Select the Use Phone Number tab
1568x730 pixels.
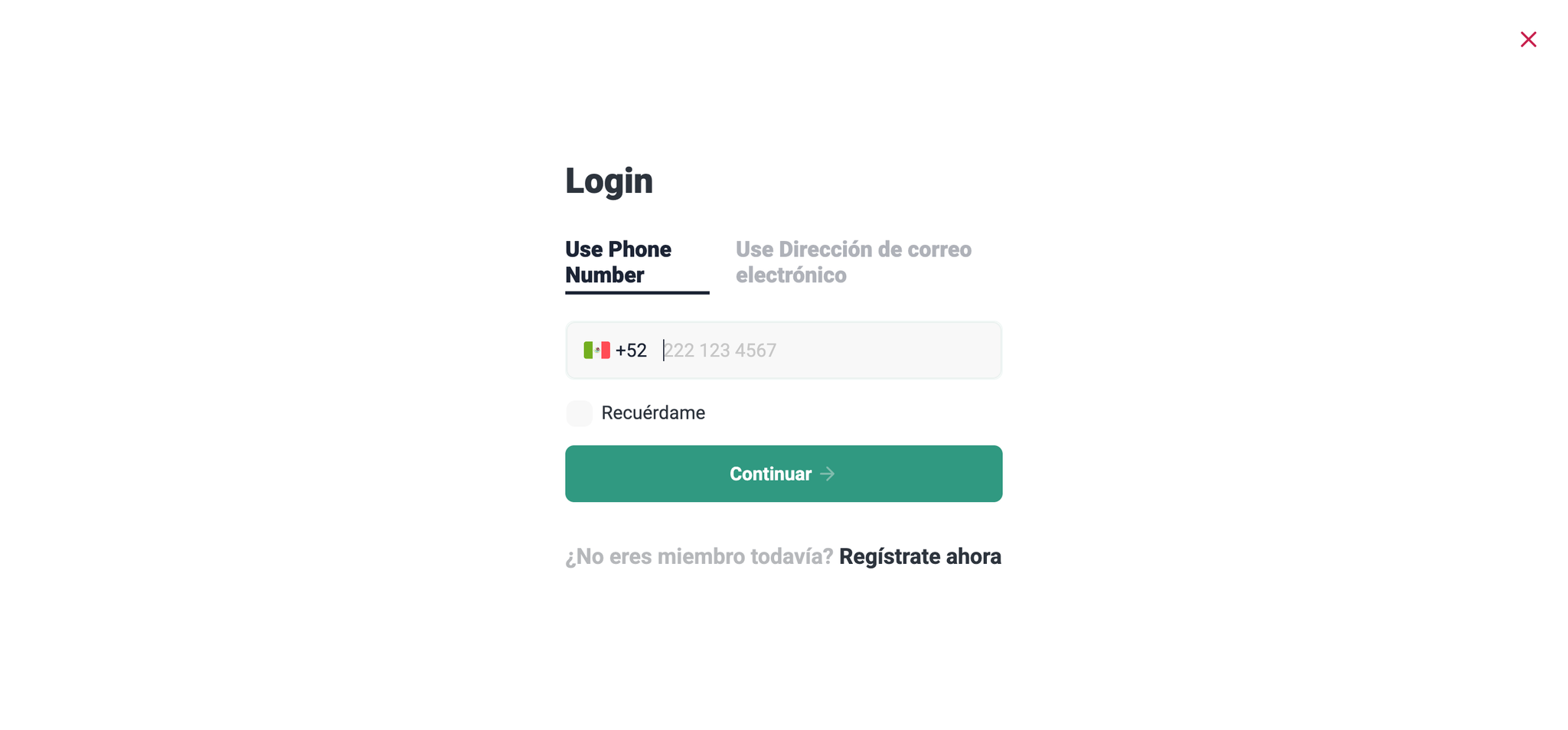(x=618, y=262)
